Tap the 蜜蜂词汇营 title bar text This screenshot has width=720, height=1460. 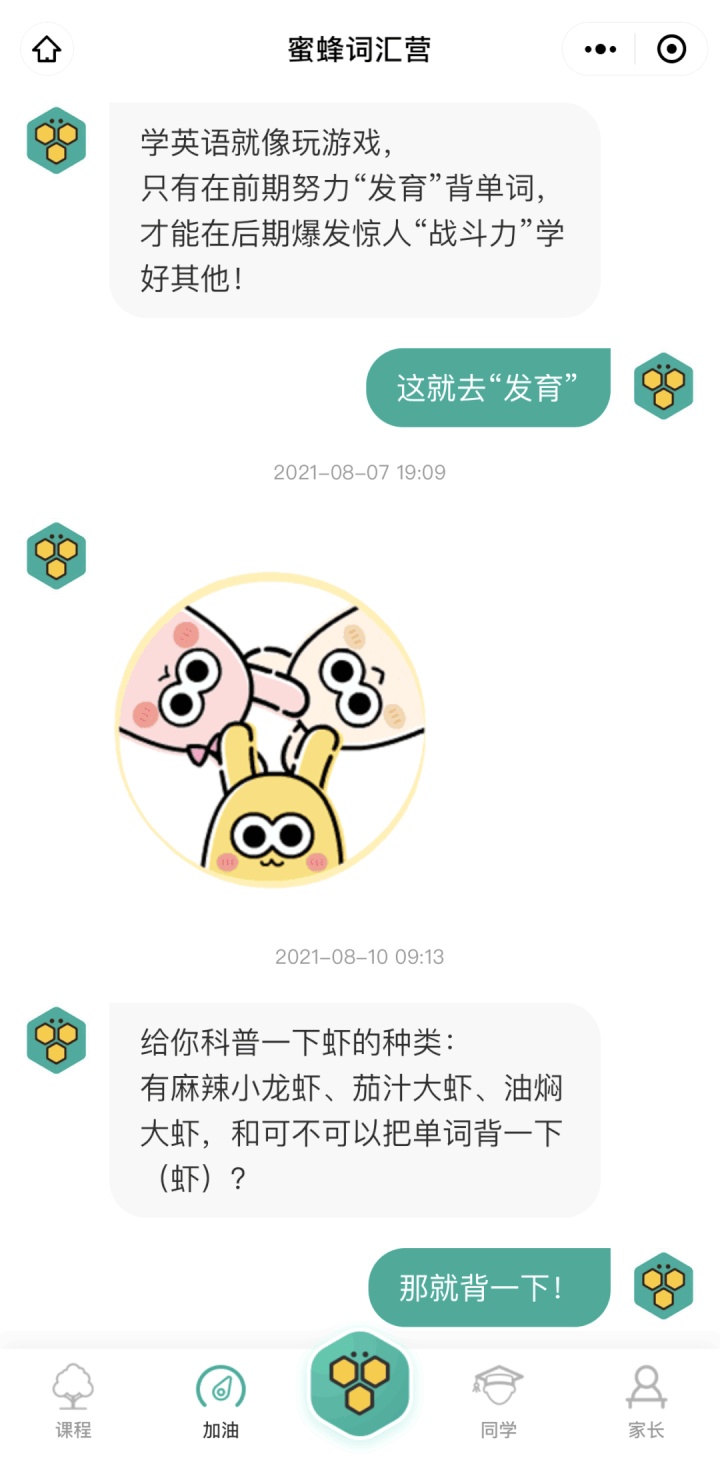360,48
